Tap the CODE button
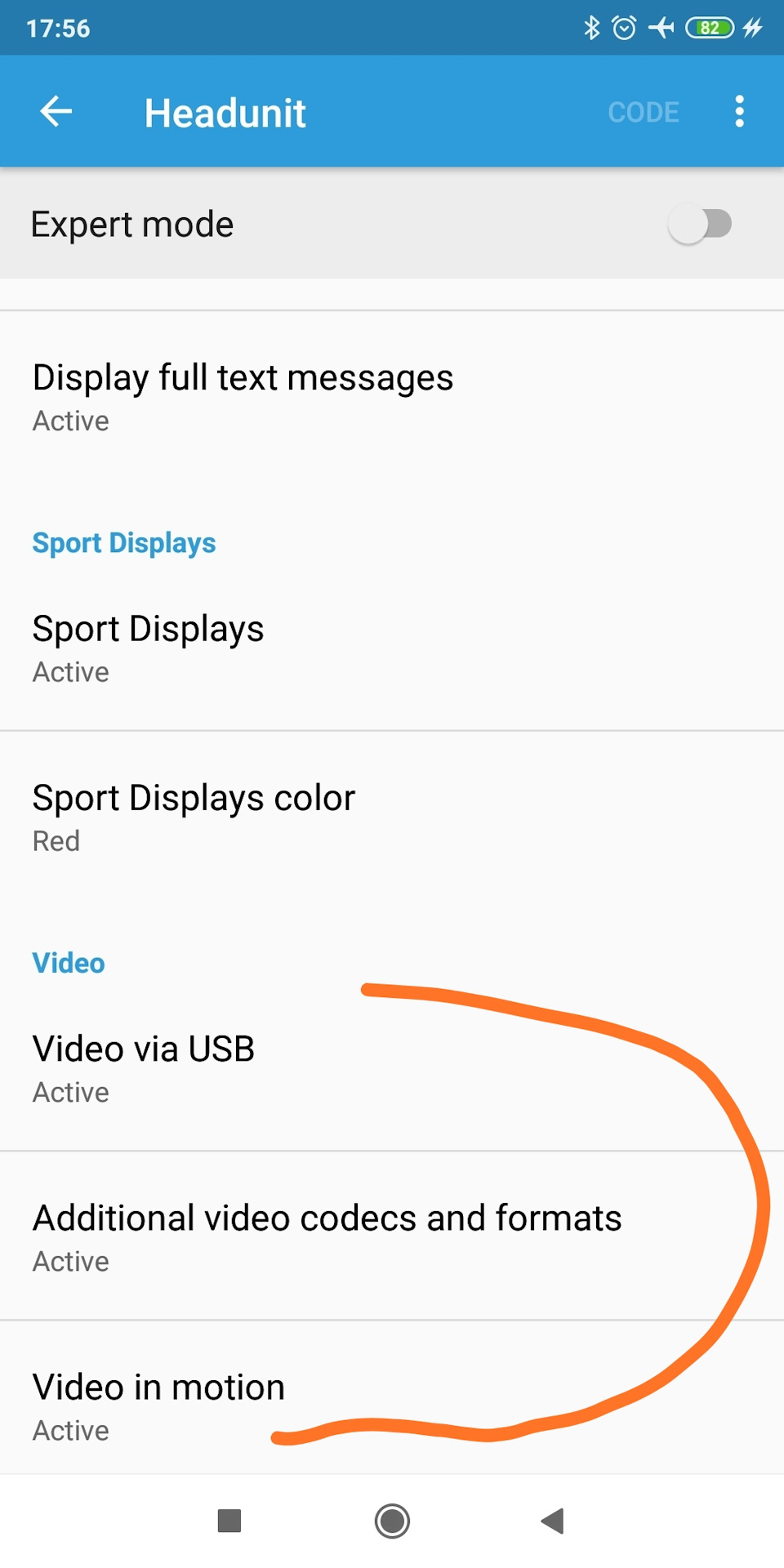 (x=643, y=112)
